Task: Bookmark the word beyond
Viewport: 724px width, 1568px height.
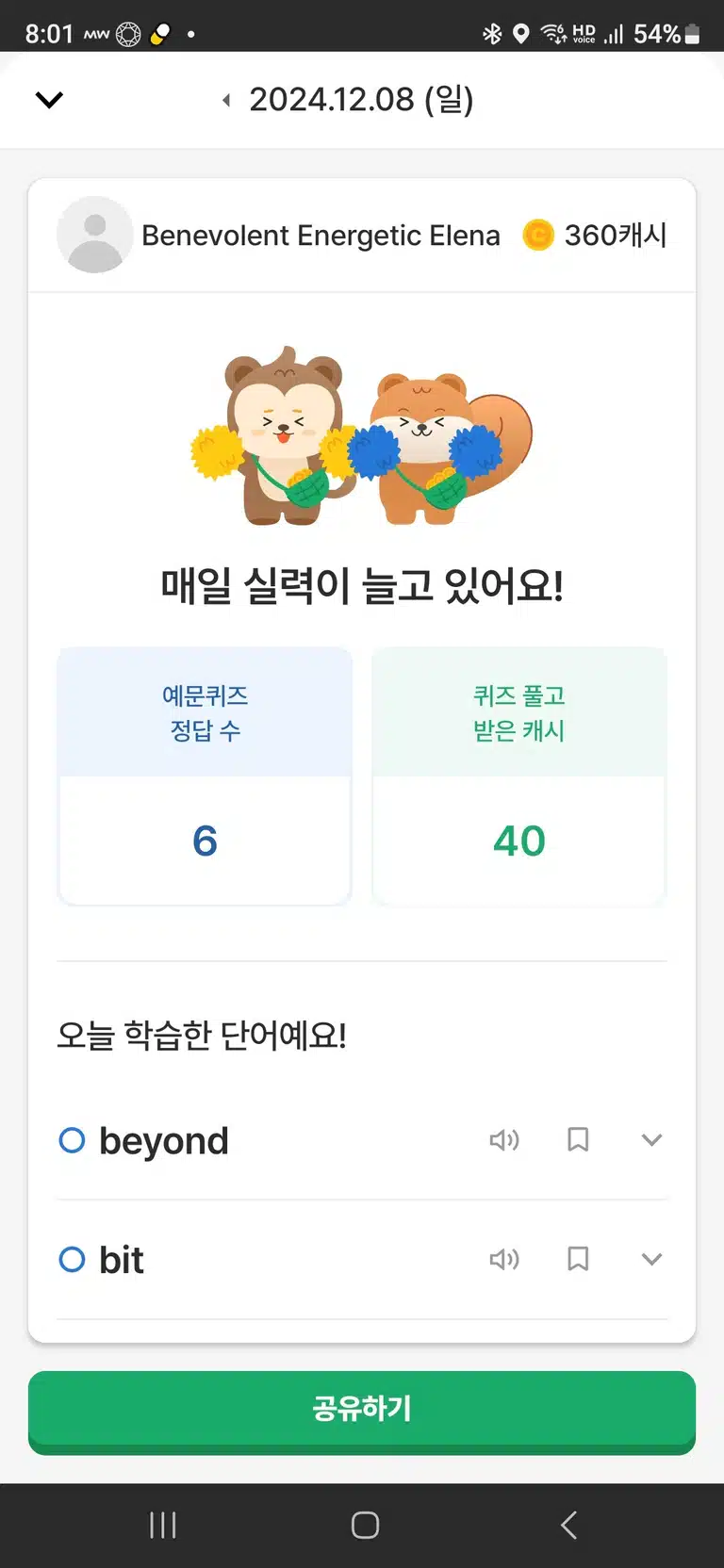Action: tap(578, 1140)
